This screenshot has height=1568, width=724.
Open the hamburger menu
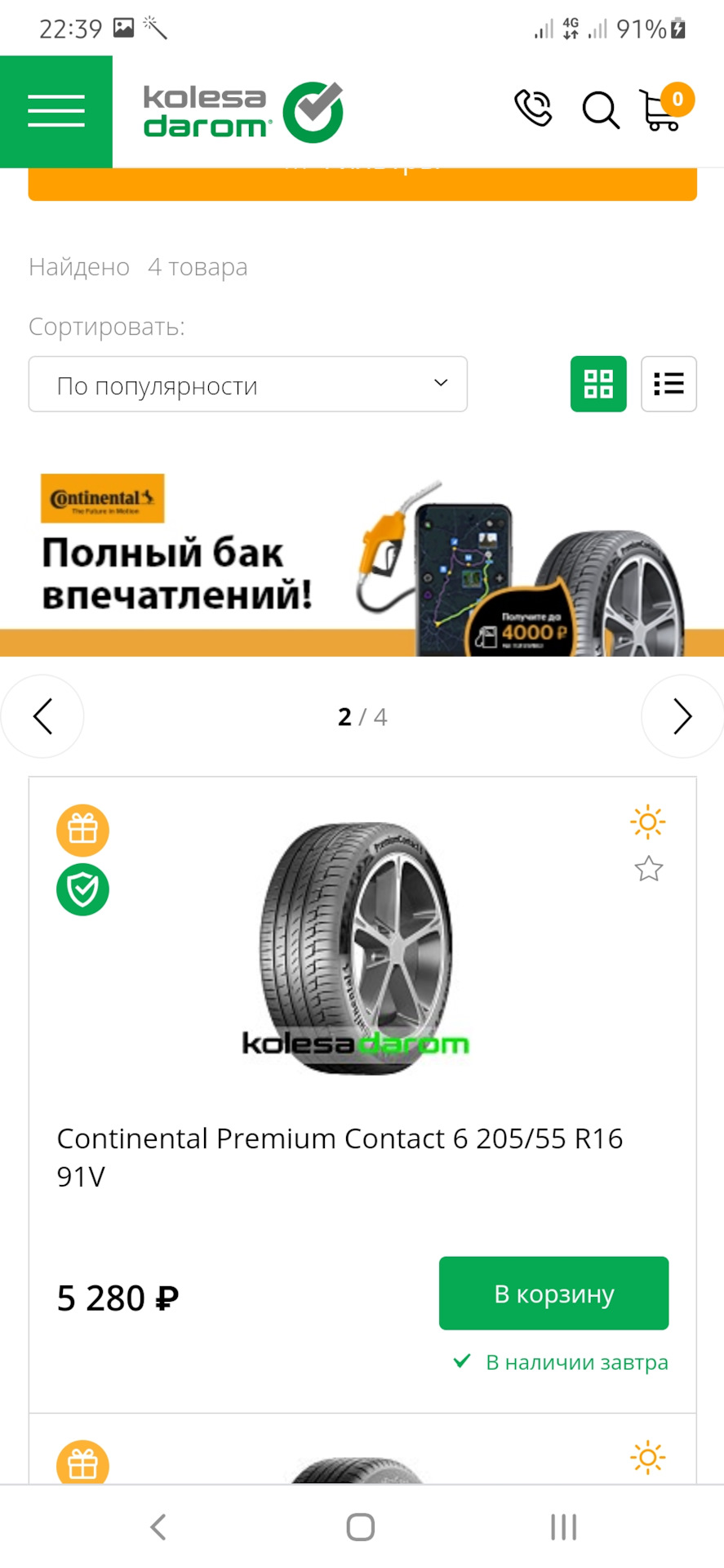(x=56, y=111)
